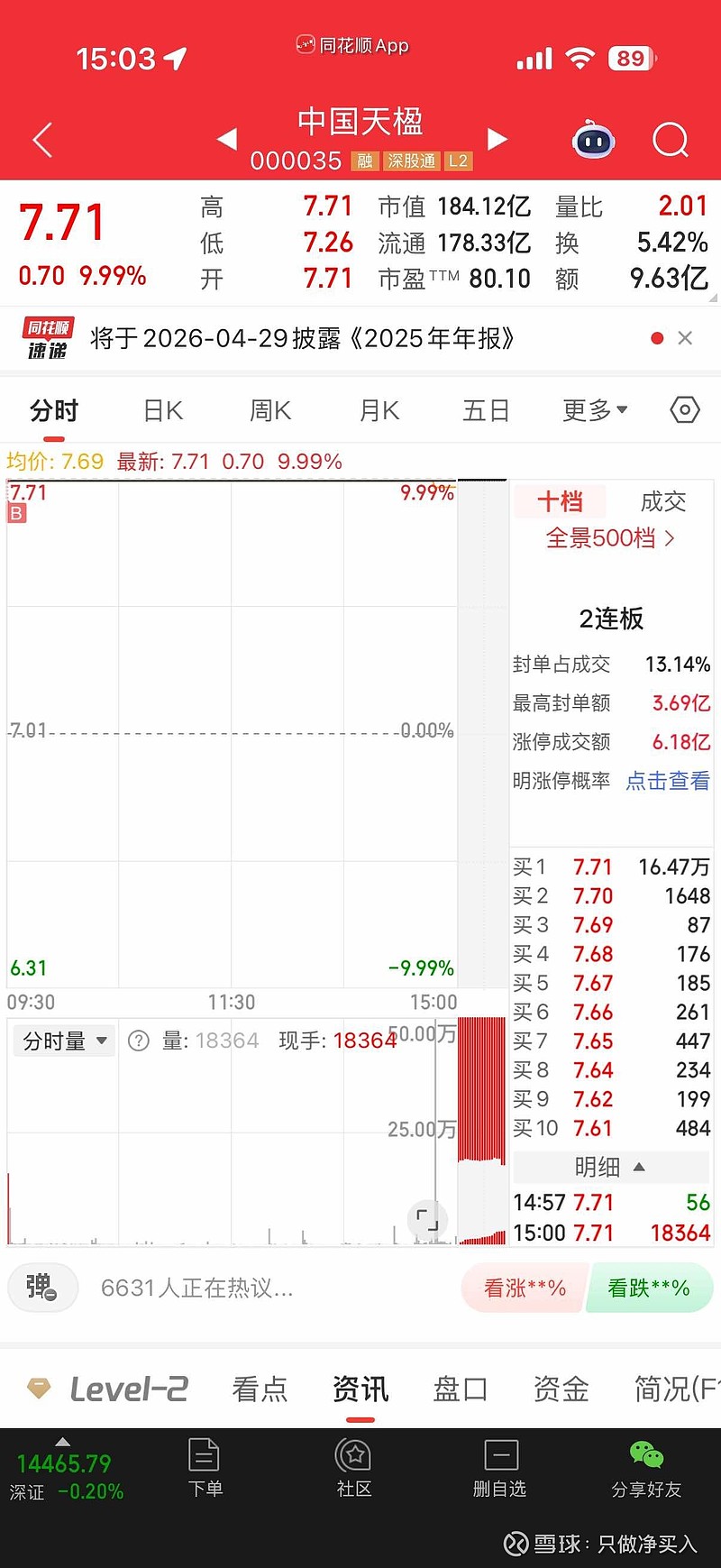Select the 盘口 tab at bottom

460,1389
